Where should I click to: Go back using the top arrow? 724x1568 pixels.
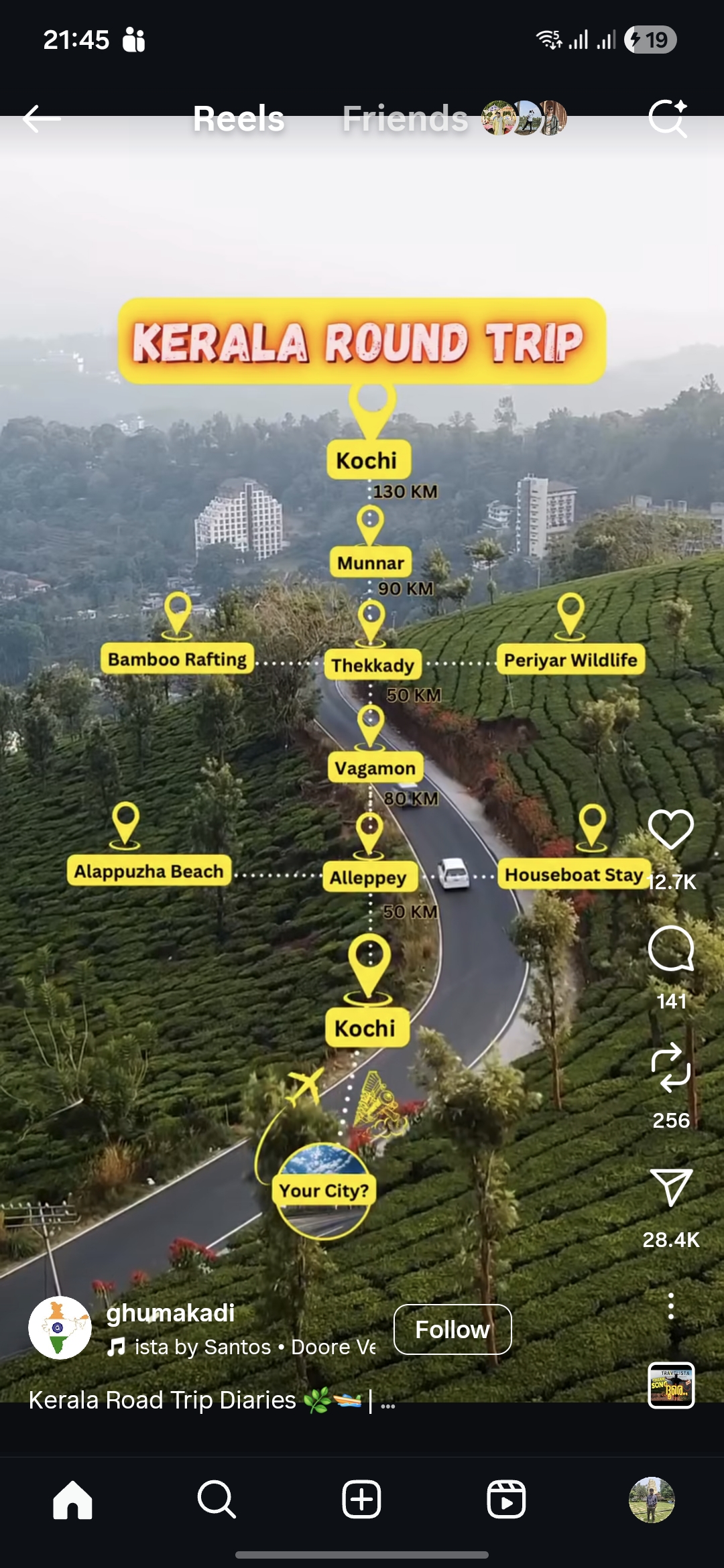42,119
